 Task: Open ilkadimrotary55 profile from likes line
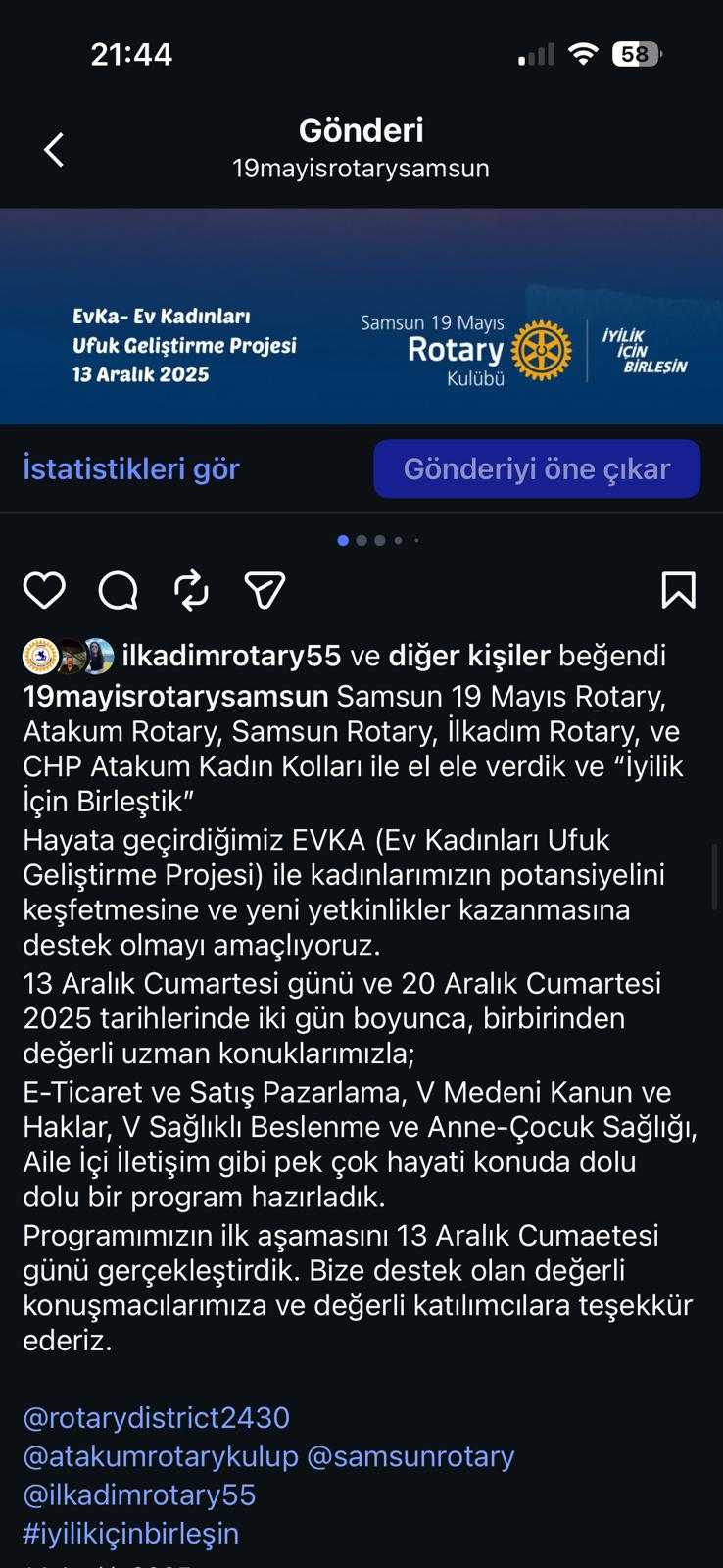point(231,656)
